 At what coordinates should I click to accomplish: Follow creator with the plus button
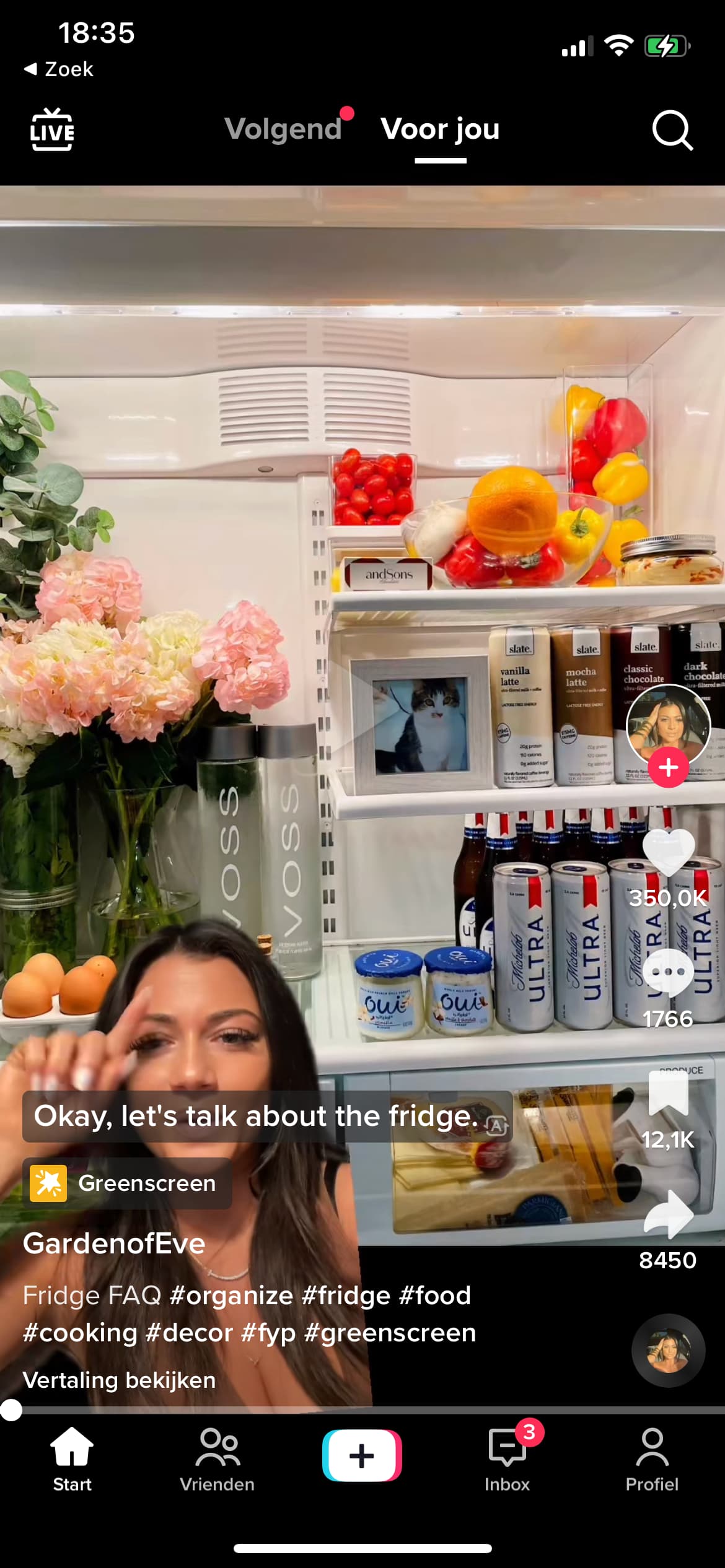point(668,767)
